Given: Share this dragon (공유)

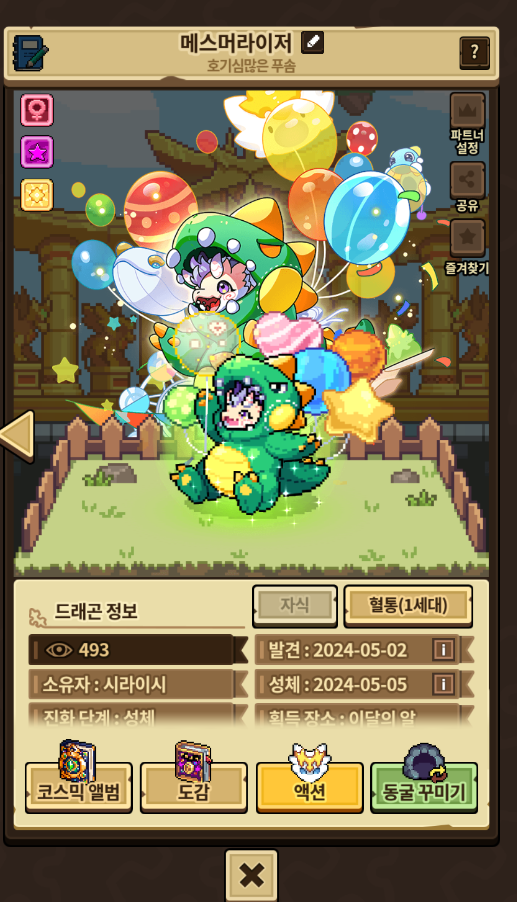Looking at the screenshot, I should click(467, 188).
